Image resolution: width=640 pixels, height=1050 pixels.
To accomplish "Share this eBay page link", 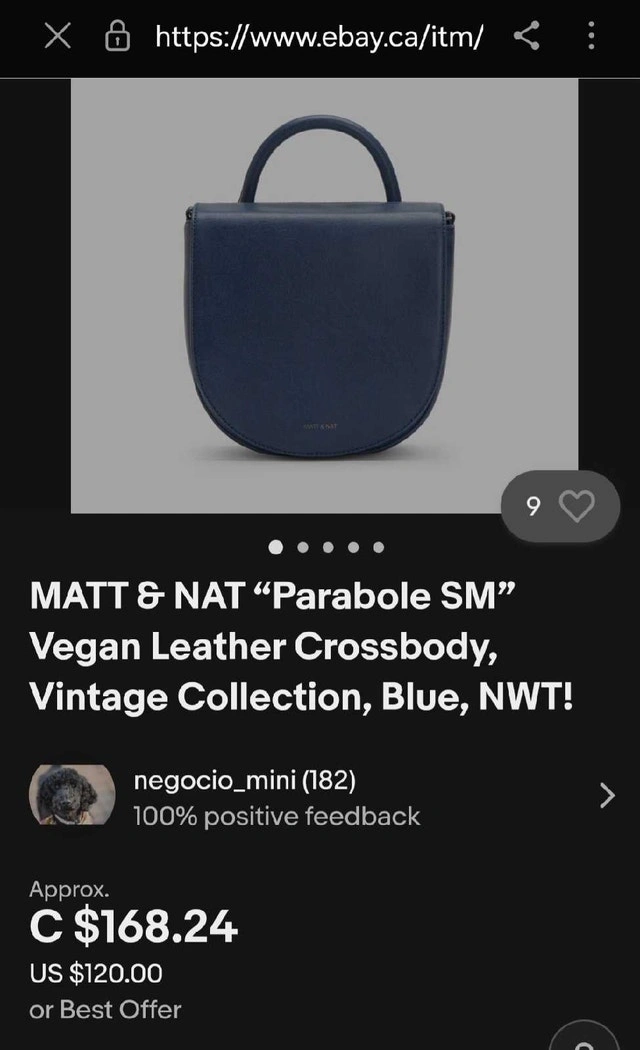I will [527, 37].
